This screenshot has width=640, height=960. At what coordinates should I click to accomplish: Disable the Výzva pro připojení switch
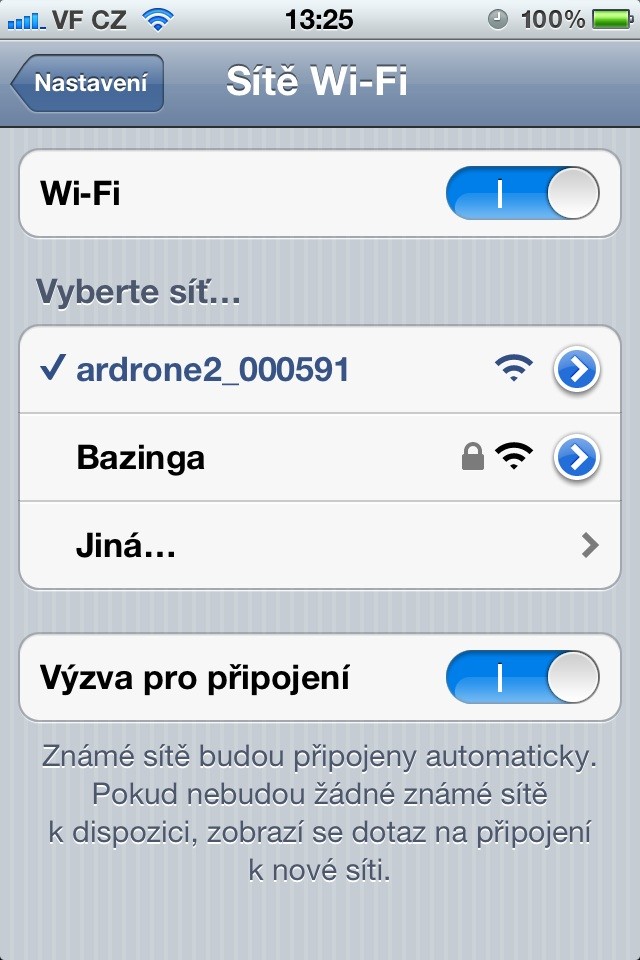(x=522, y=678)
